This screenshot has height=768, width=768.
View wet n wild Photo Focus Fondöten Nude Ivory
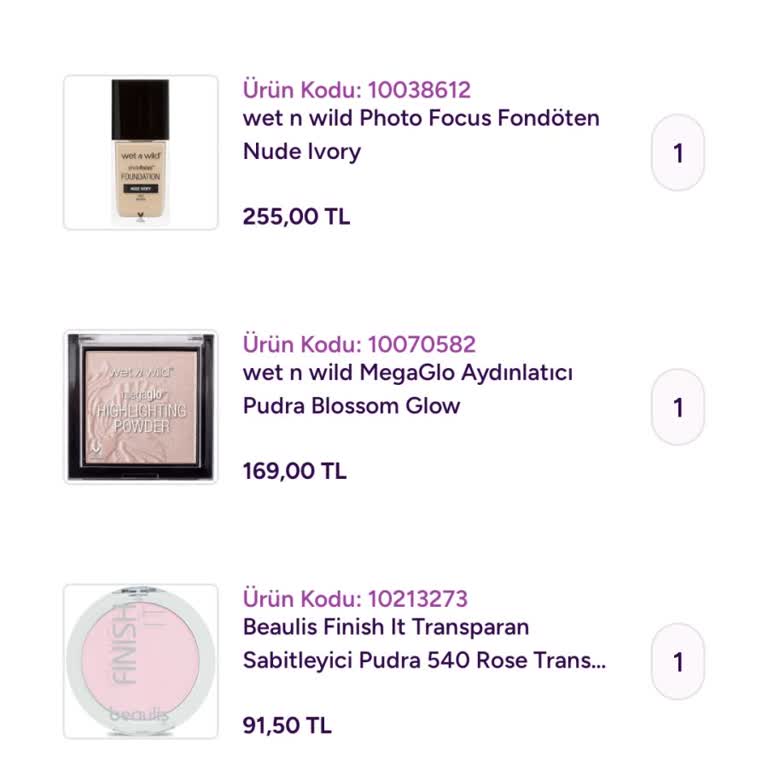(421, 135)
